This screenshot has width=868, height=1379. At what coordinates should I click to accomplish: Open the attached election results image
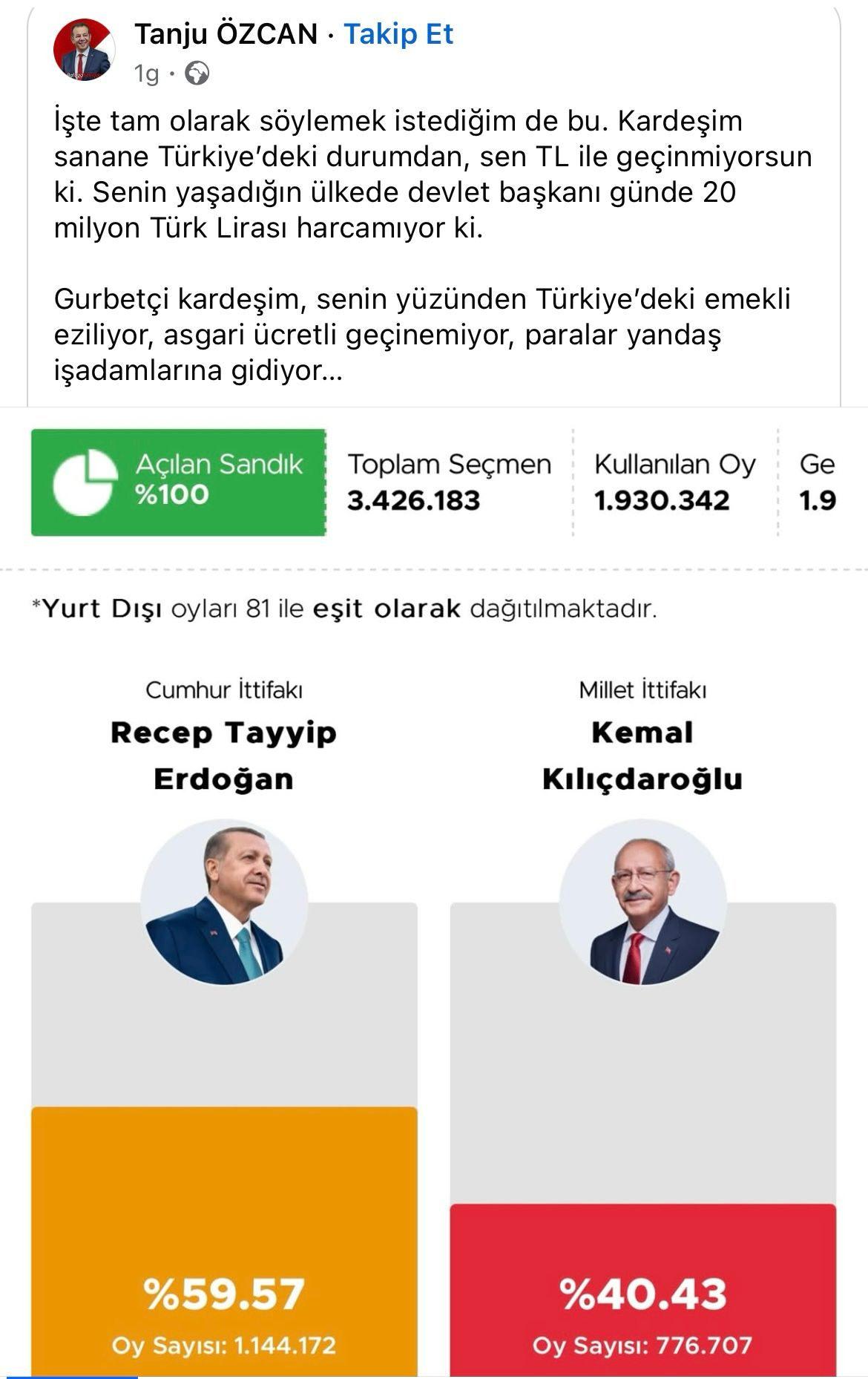(x=434, y=891)
